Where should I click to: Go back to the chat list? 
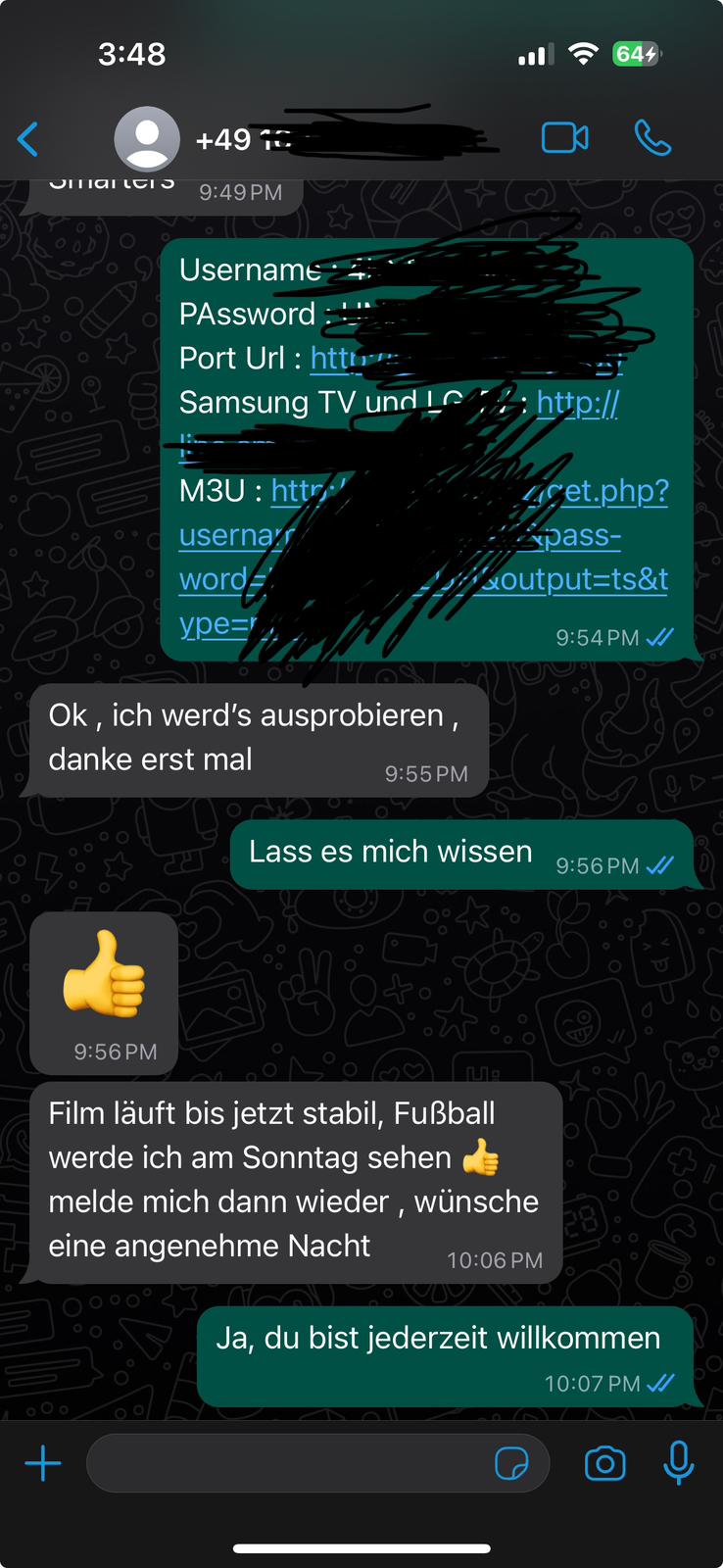click(28, 139)
